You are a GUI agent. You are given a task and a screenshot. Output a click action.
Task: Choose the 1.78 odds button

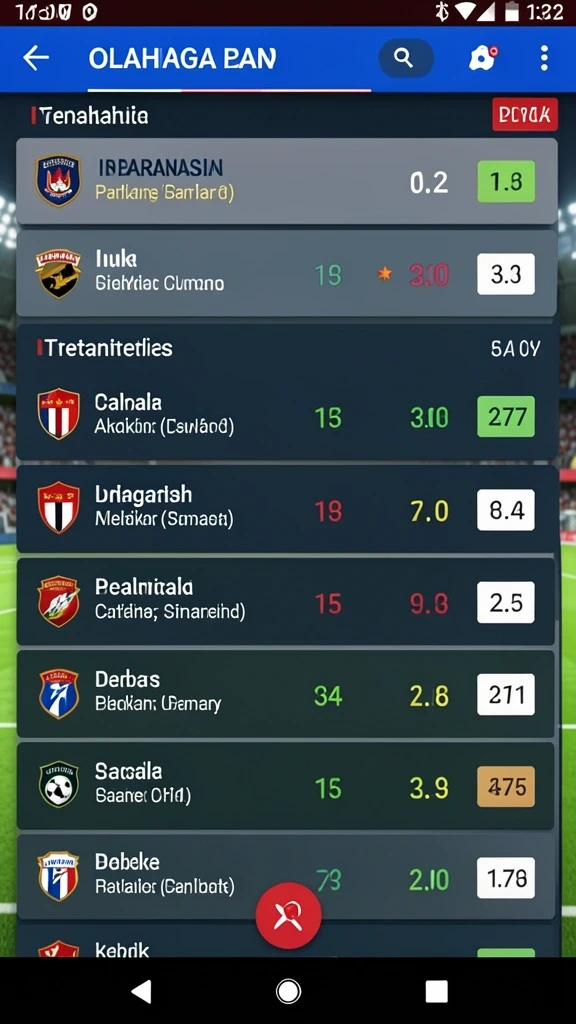pos(506,878)
